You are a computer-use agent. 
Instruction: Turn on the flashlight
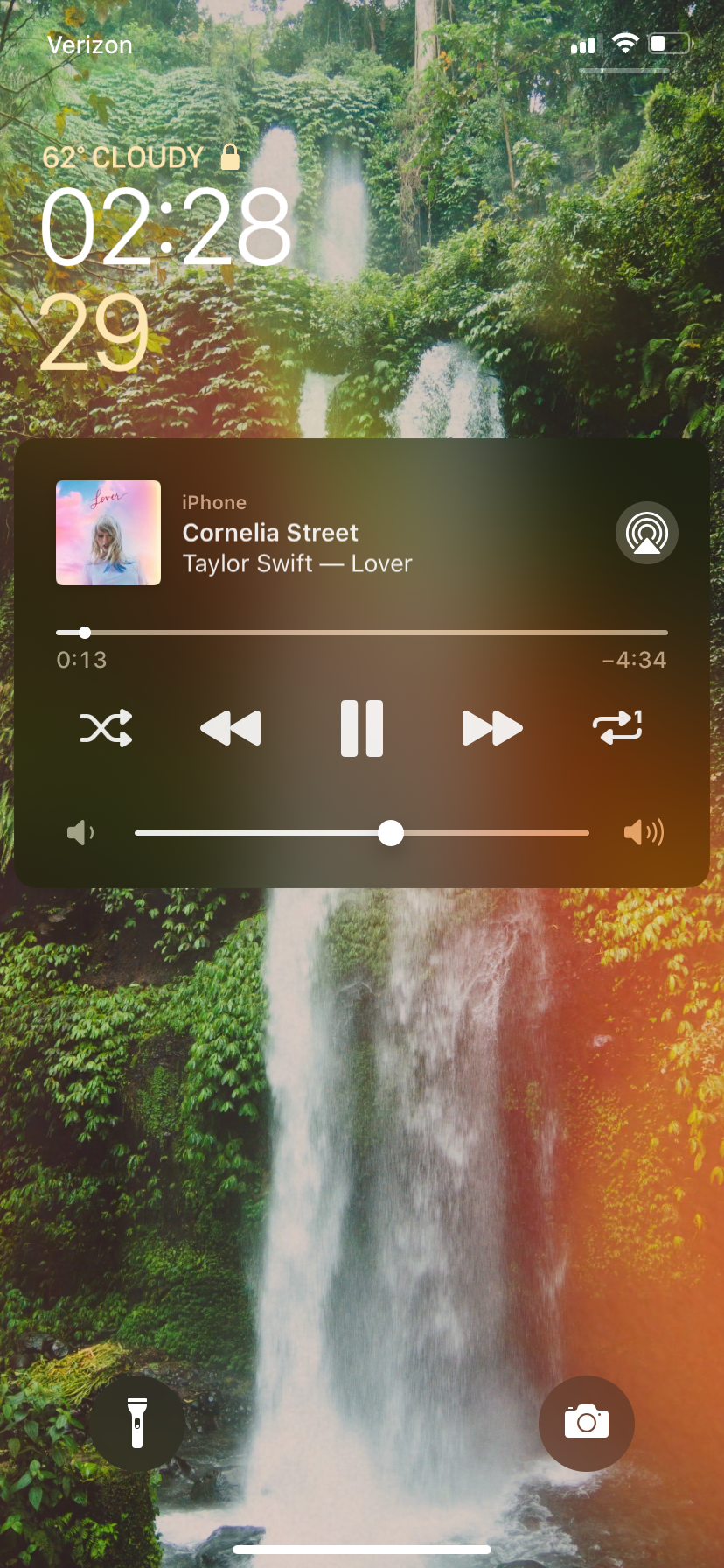(x=137, y=1423)
